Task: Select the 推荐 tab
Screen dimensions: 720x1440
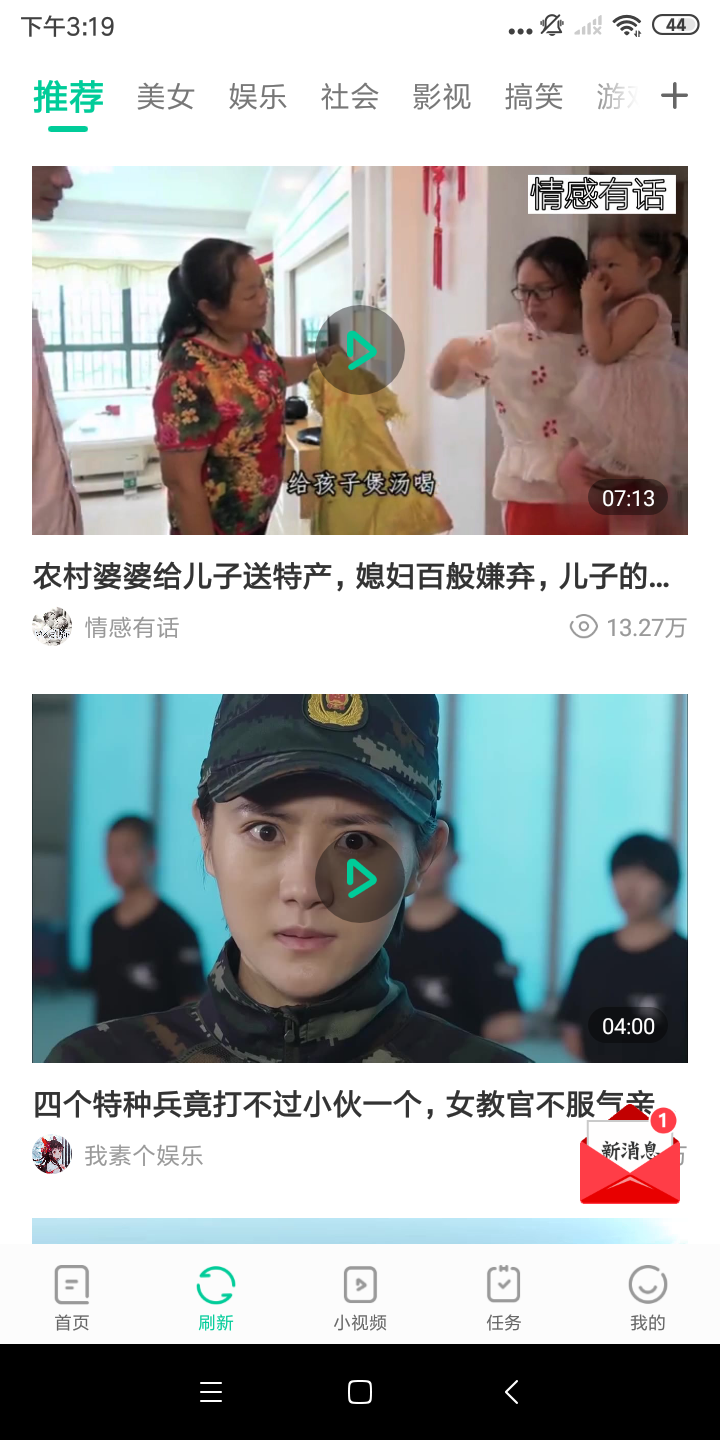Action: pos(68,97)
